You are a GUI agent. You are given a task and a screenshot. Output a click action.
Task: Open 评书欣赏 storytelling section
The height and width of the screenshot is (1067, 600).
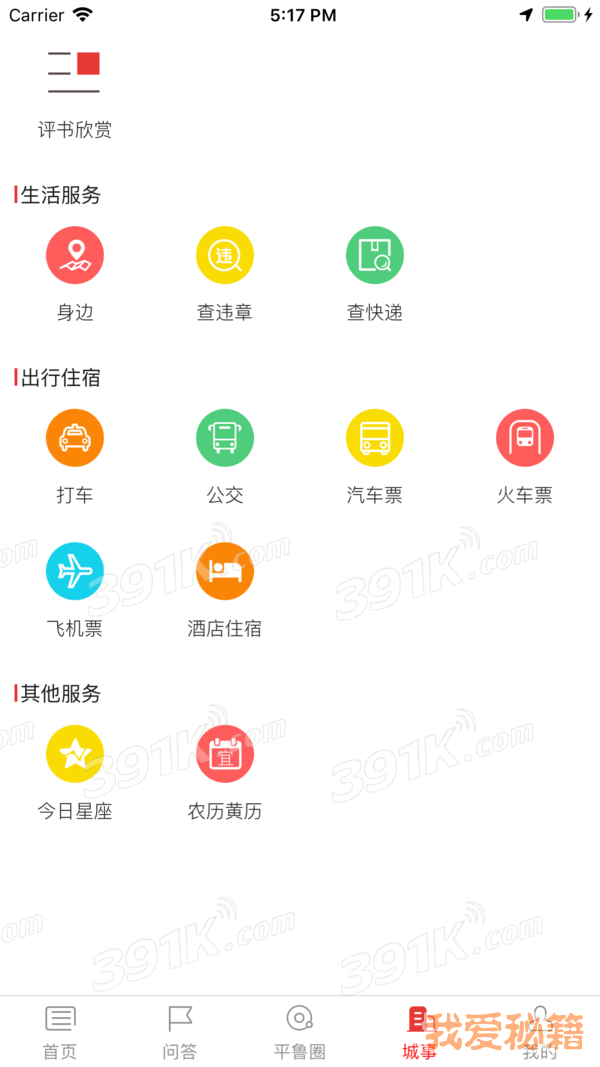[x=75, y=95]
